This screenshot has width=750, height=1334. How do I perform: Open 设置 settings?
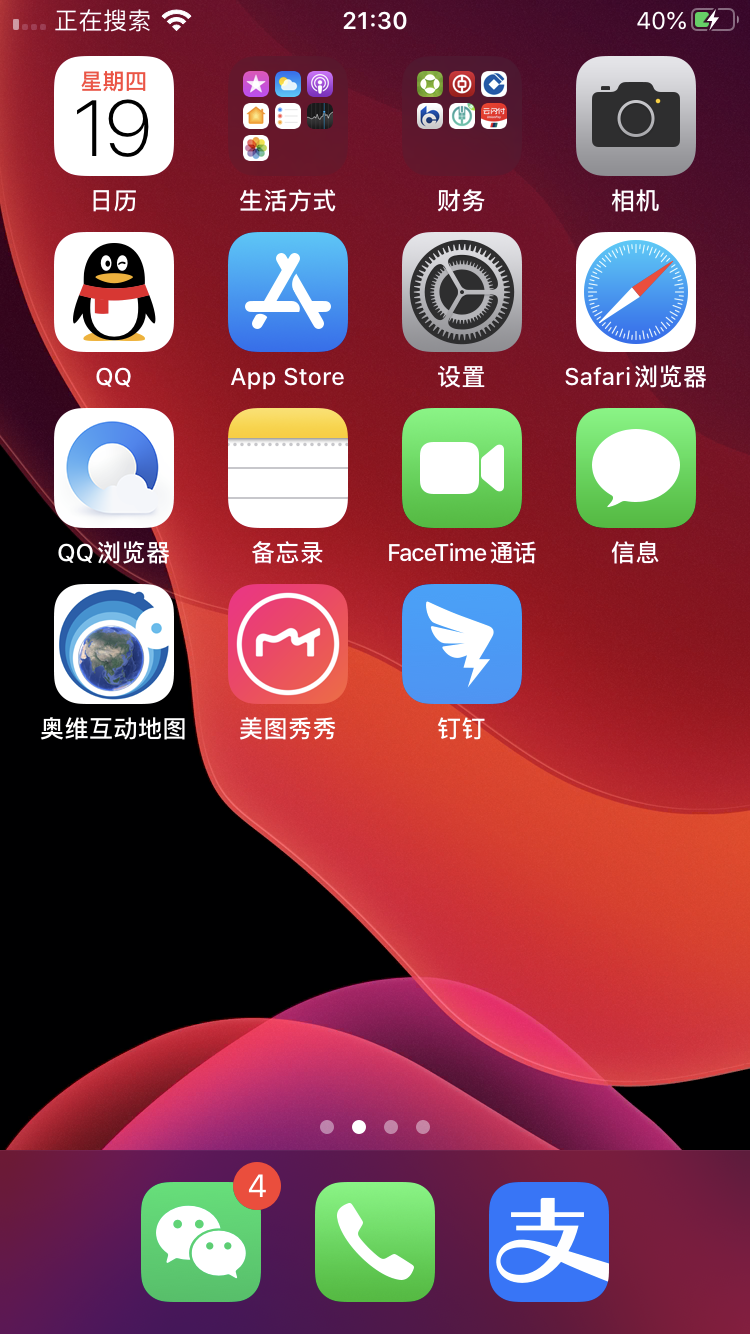pyautogui.click(x=462, y=292)
